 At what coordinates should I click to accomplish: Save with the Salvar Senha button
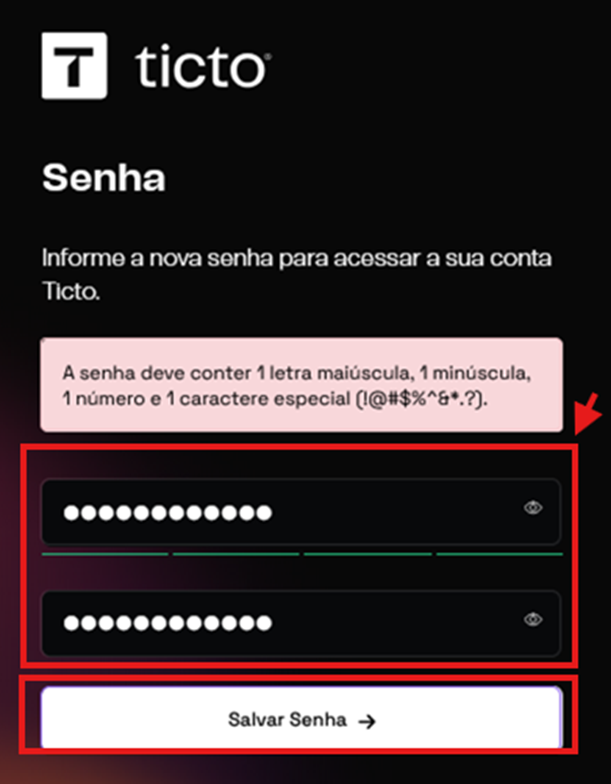tap(301, 719)
